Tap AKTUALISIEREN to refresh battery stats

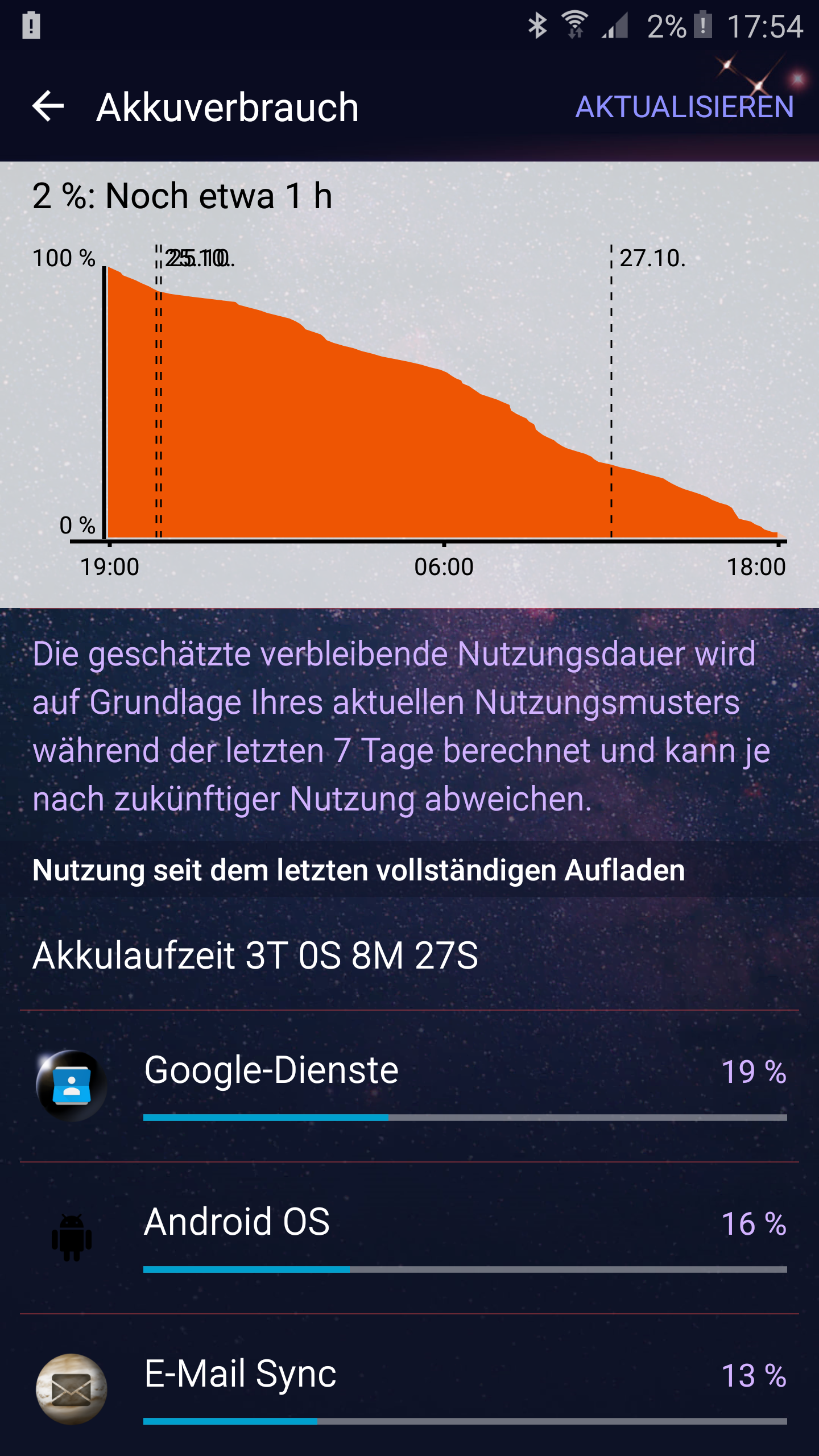[685, 107]
